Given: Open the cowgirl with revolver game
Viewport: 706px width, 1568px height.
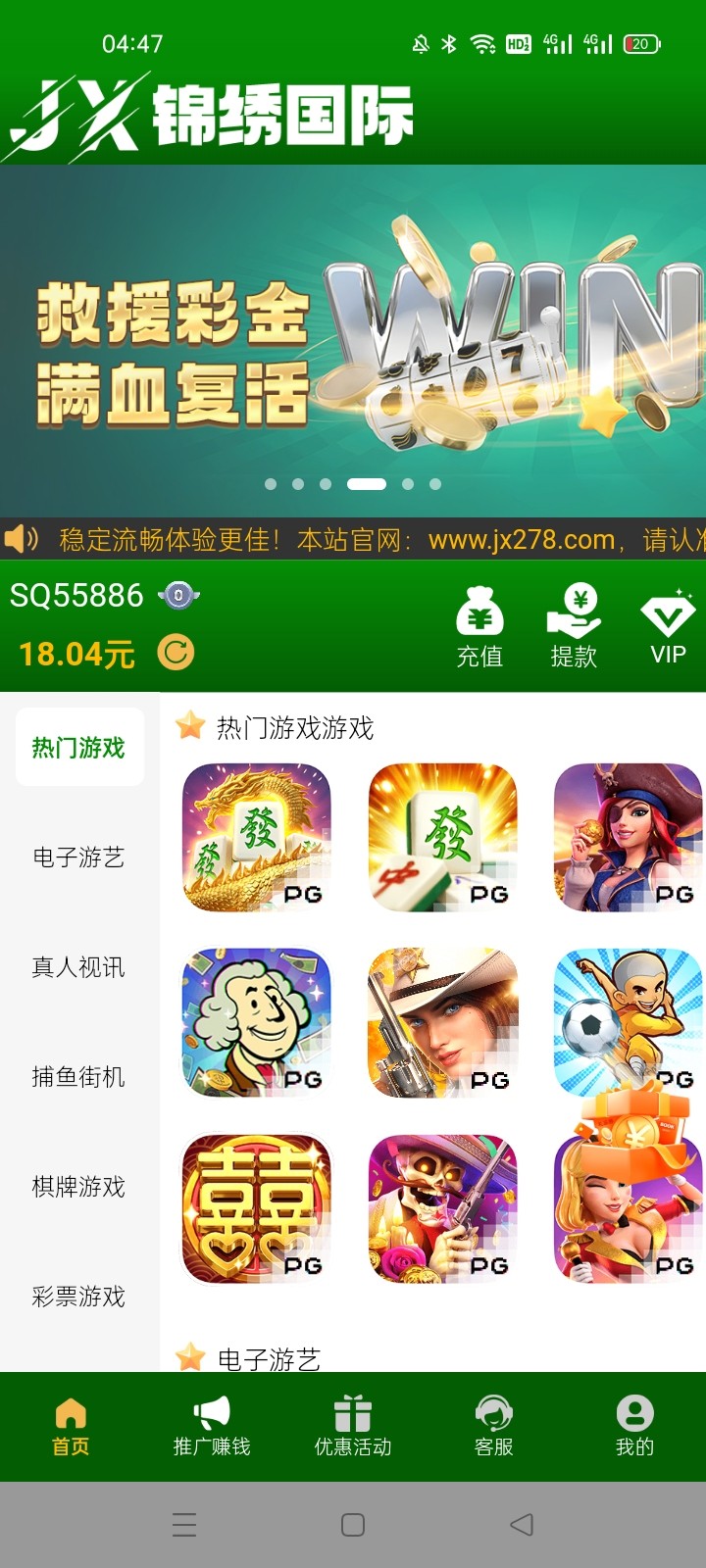Looking at the screenshot, I should click(442, 1023).
